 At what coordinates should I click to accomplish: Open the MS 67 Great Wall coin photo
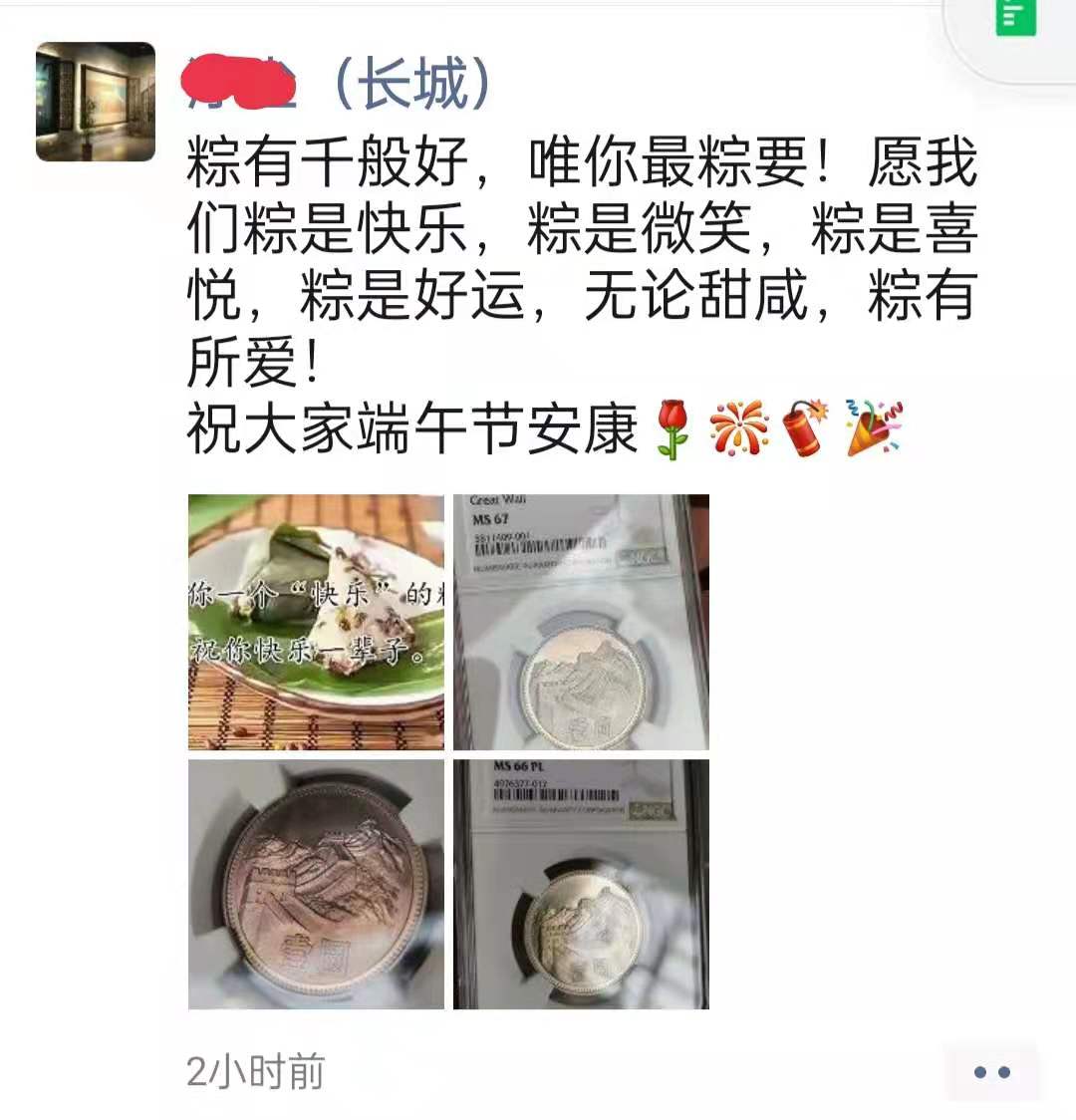581,622
